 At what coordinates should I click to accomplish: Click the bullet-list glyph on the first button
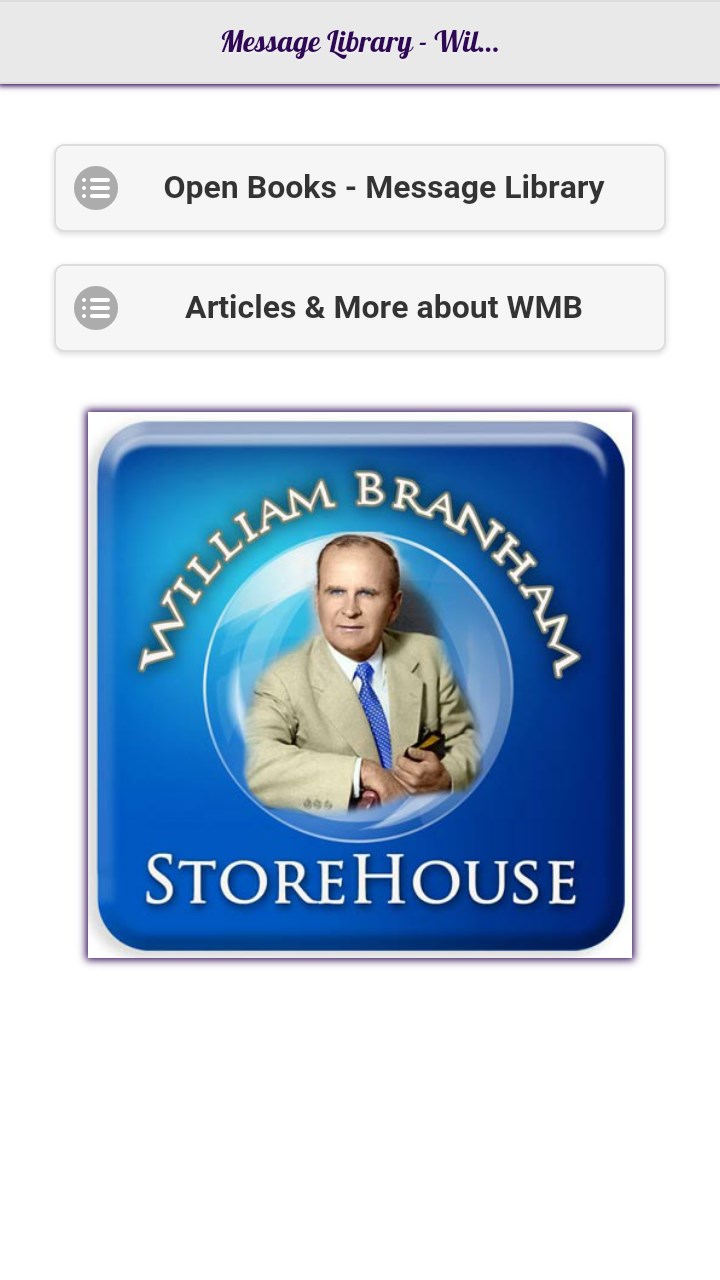[x=95, y=187]
